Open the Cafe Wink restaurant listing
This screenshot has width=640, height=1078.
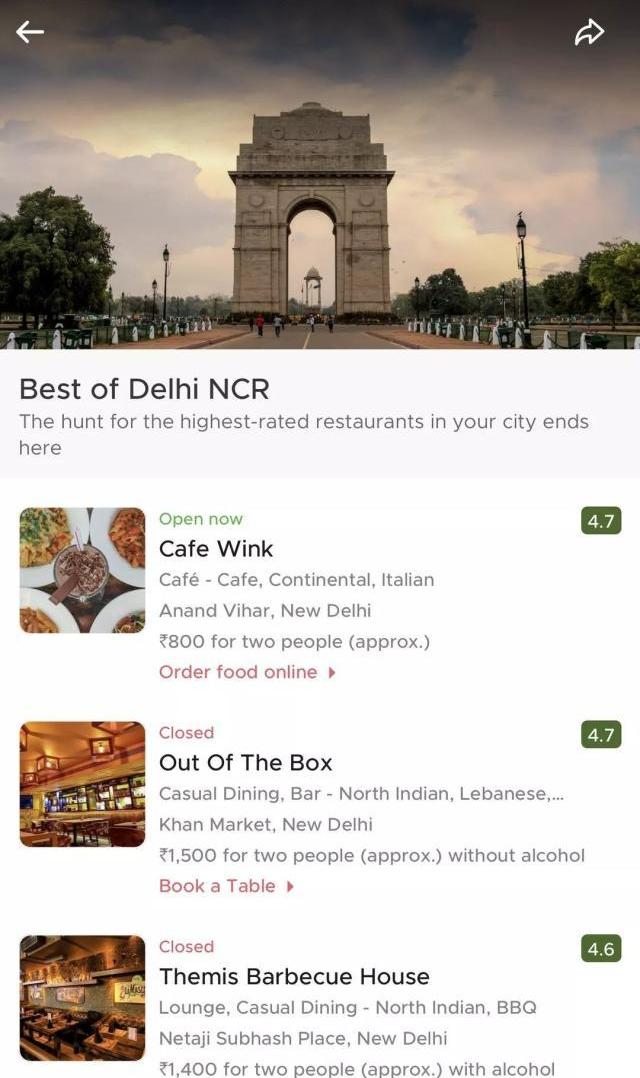click(216, 549)
